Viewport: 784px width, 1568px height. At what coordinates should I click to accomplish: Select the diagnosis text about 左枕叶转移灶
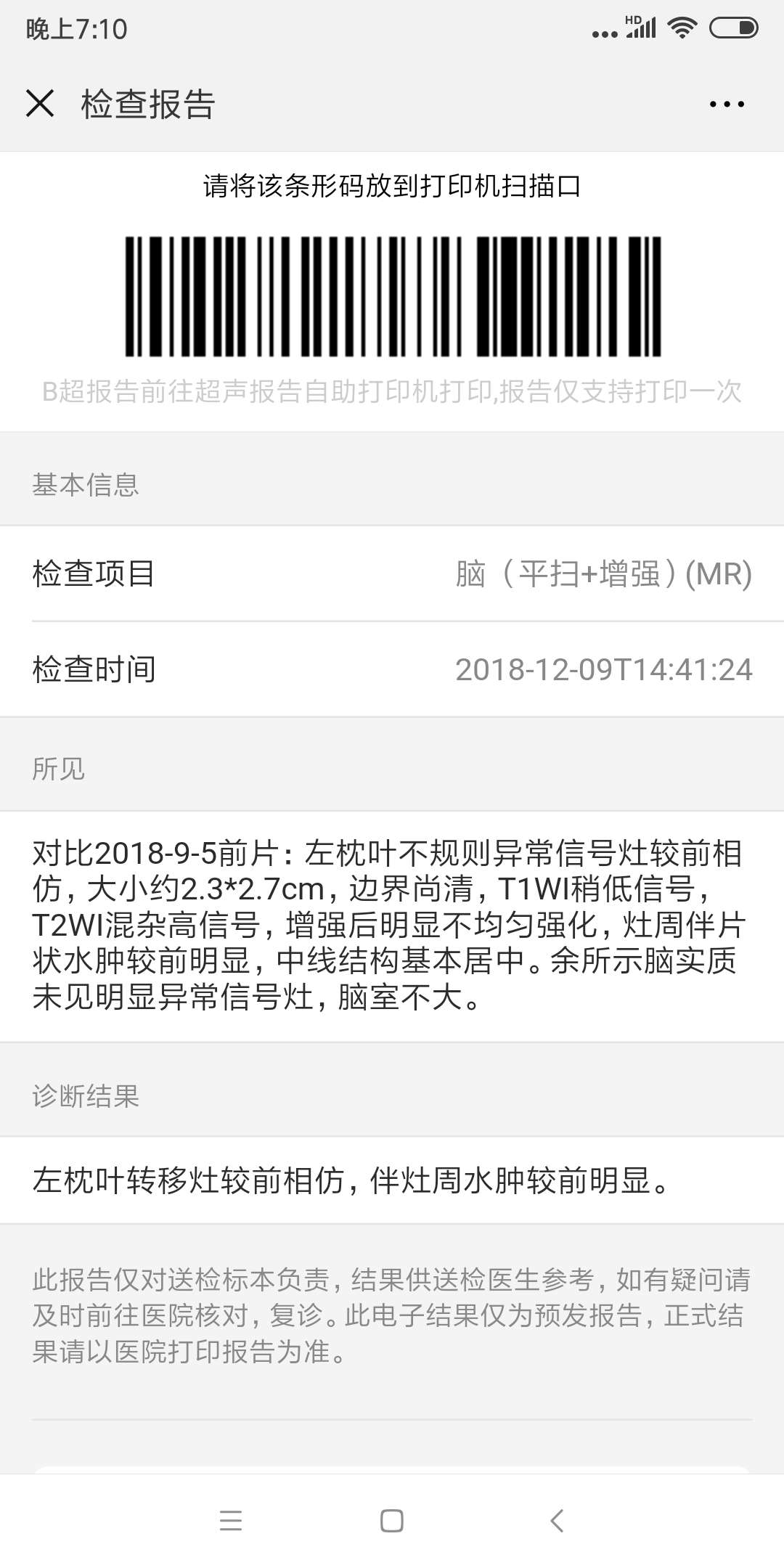pos(348,1176)
